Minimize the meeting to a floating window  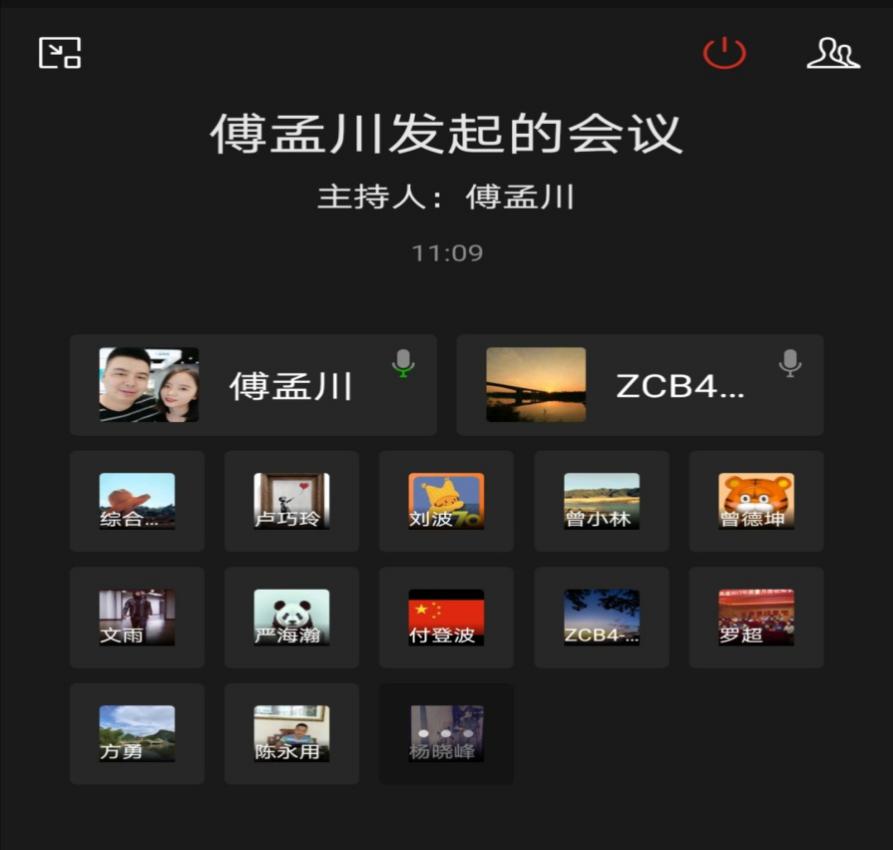[60, 53]
